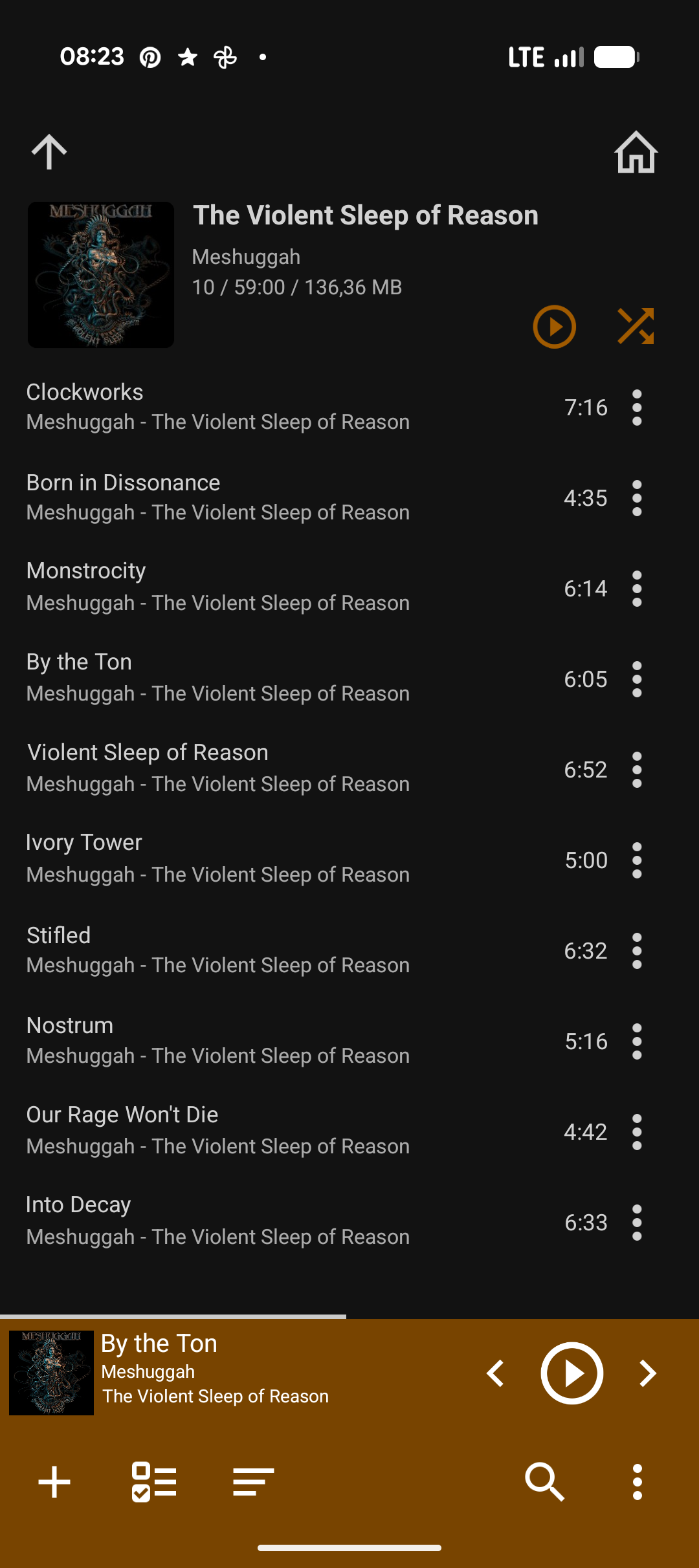Resume playback in the mini player
The height and width of the screenshot is (1568, 699).
572,1373
